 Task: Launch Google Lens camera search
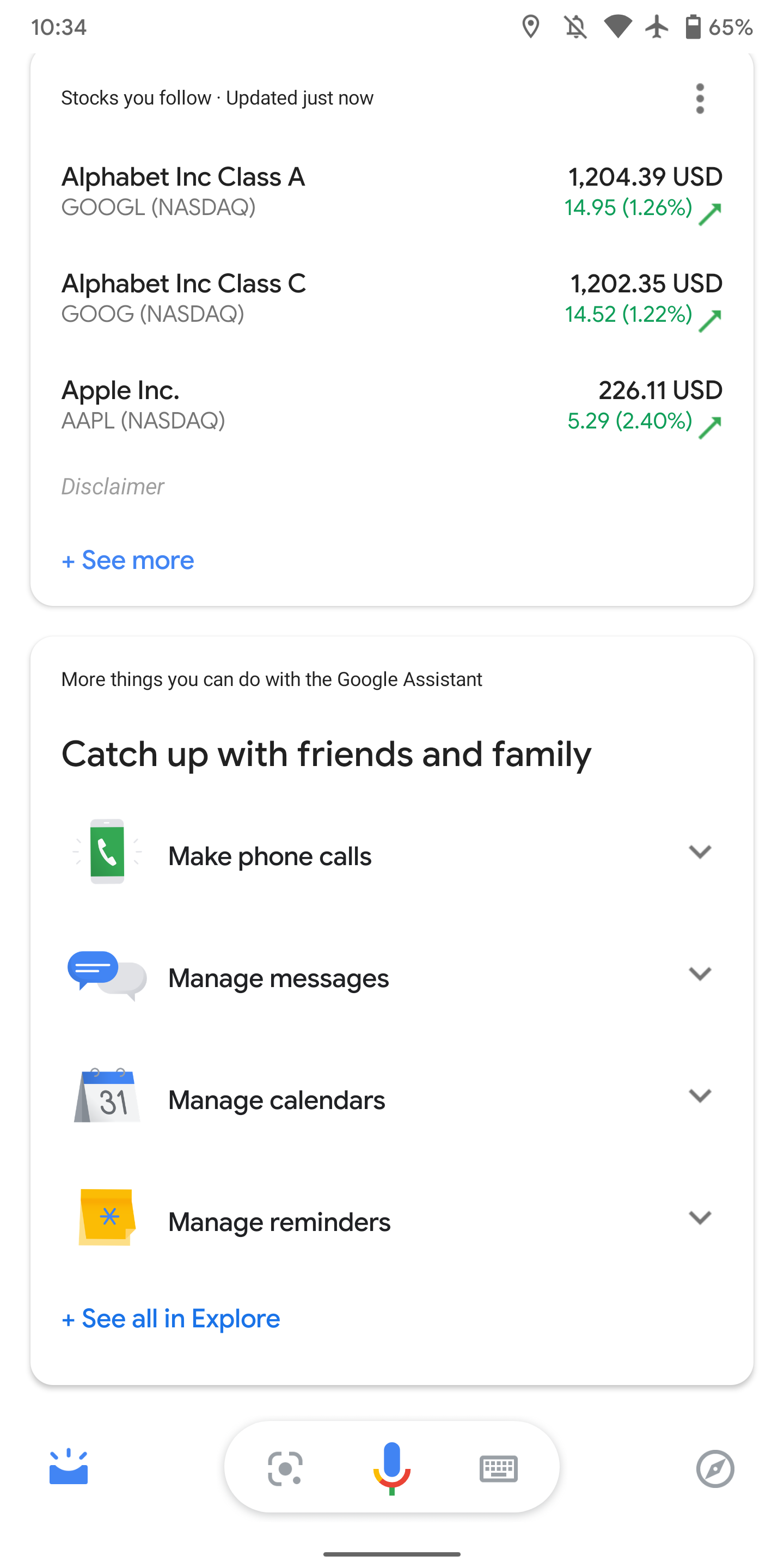click(285, 1468)
